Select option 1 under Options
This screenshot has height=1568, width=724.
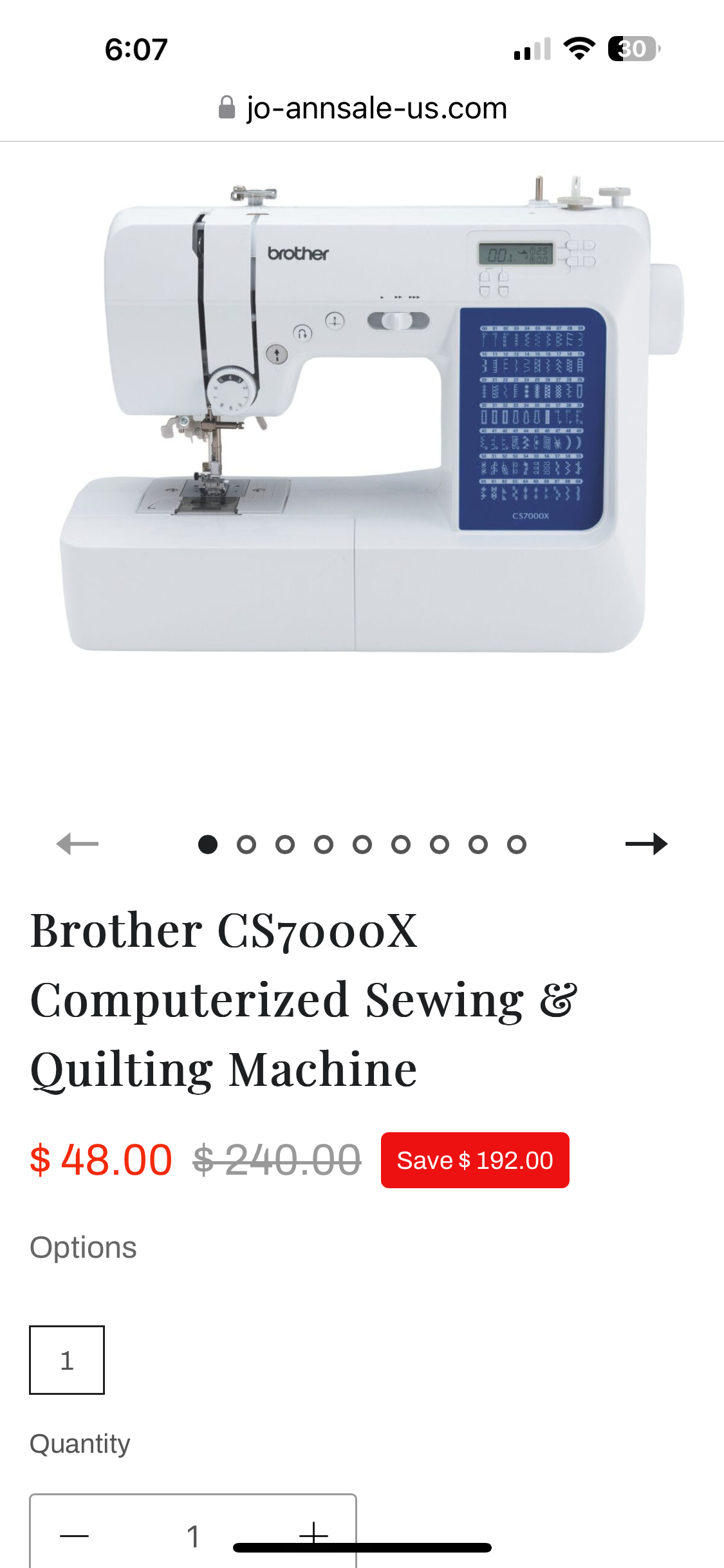pos(67,1360)
